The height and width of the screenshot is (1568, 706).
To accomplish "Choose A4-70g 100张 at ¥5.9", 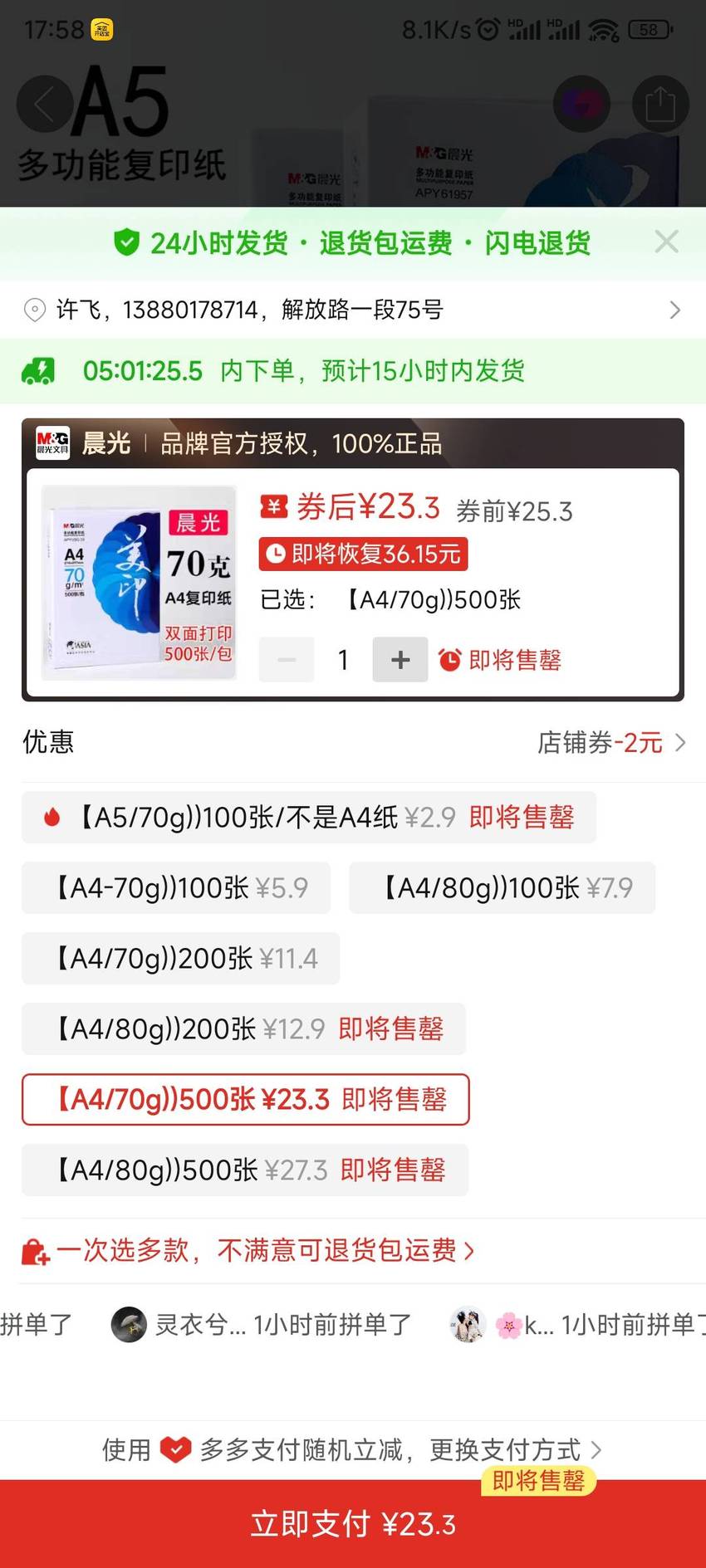I will tap(176, 888).
